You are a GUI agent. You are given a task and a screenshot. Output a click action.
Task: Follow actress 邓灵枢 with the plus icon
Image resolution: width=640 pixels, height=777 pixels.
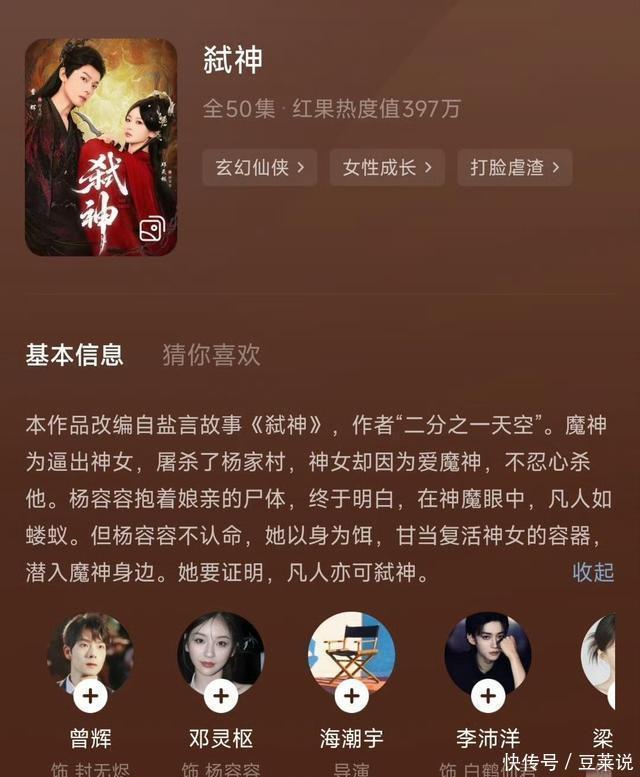tap(221, 694)
